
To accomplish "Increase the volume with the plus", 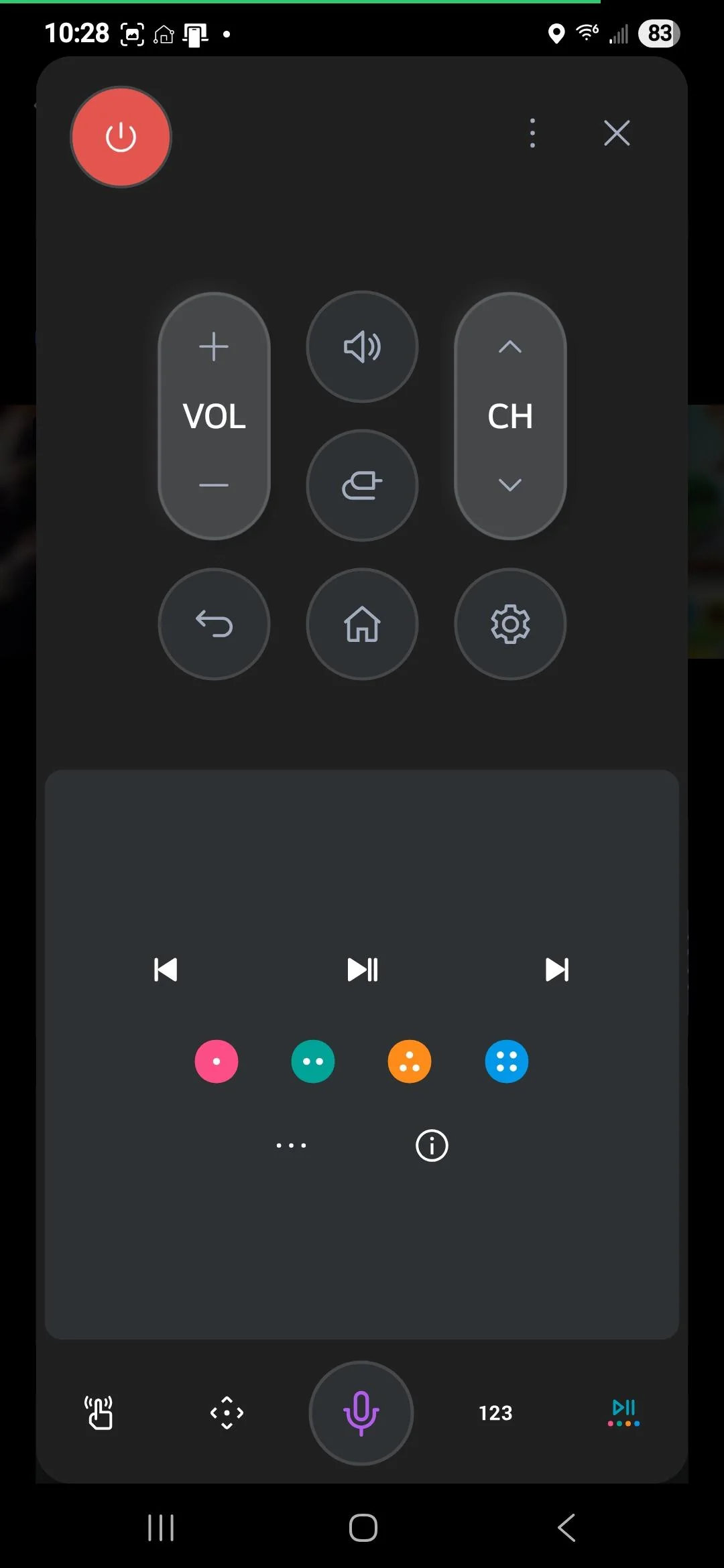I will pyautogui.click(x=214, y=347).
